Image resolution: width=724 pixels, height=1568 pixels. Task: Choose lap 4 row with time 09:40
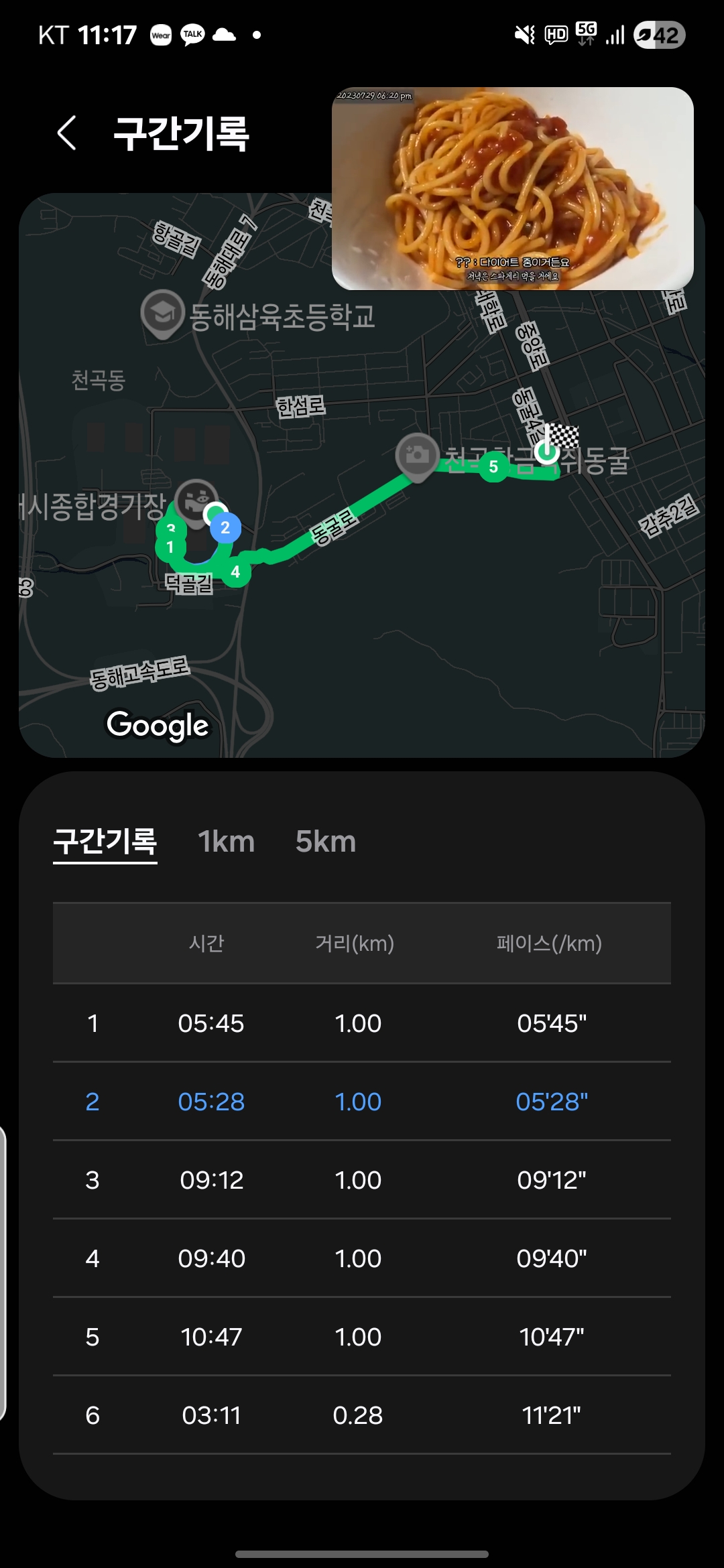[x=362, y=1258]
